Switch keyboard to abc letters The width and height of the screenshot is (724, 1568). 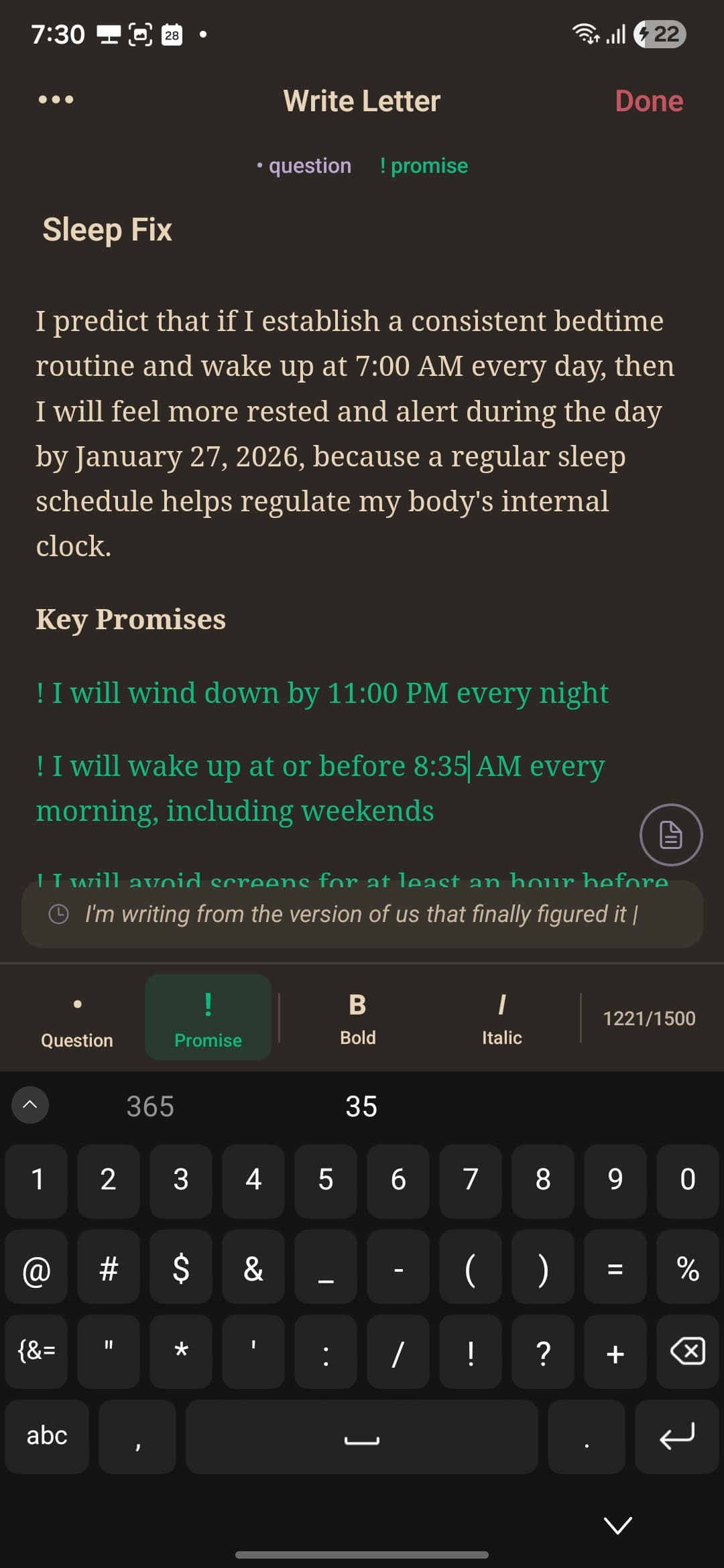pyautogui.click(x=47, y=1436)
